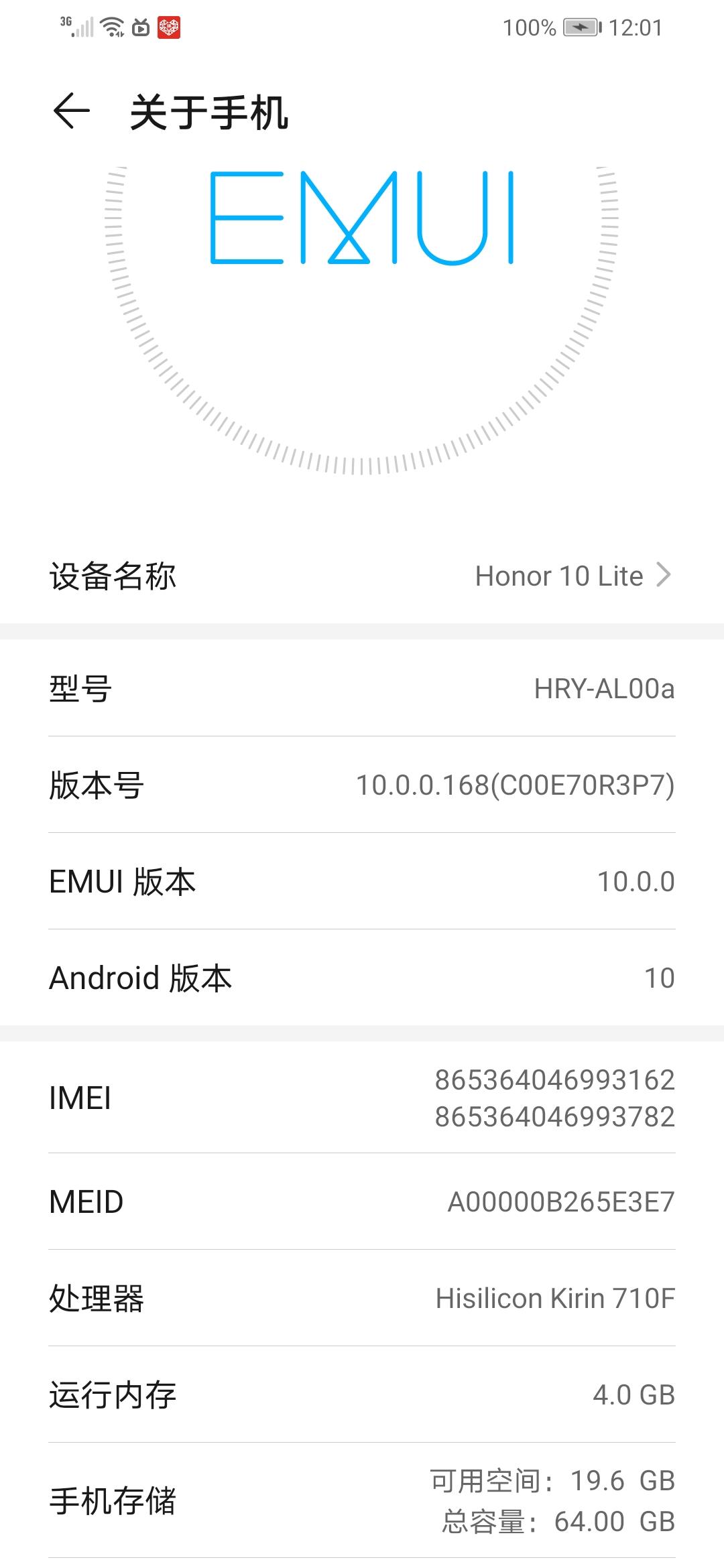
Task: Open 设备名称 Honor 10 Lite row
Action: pos(362,576)
